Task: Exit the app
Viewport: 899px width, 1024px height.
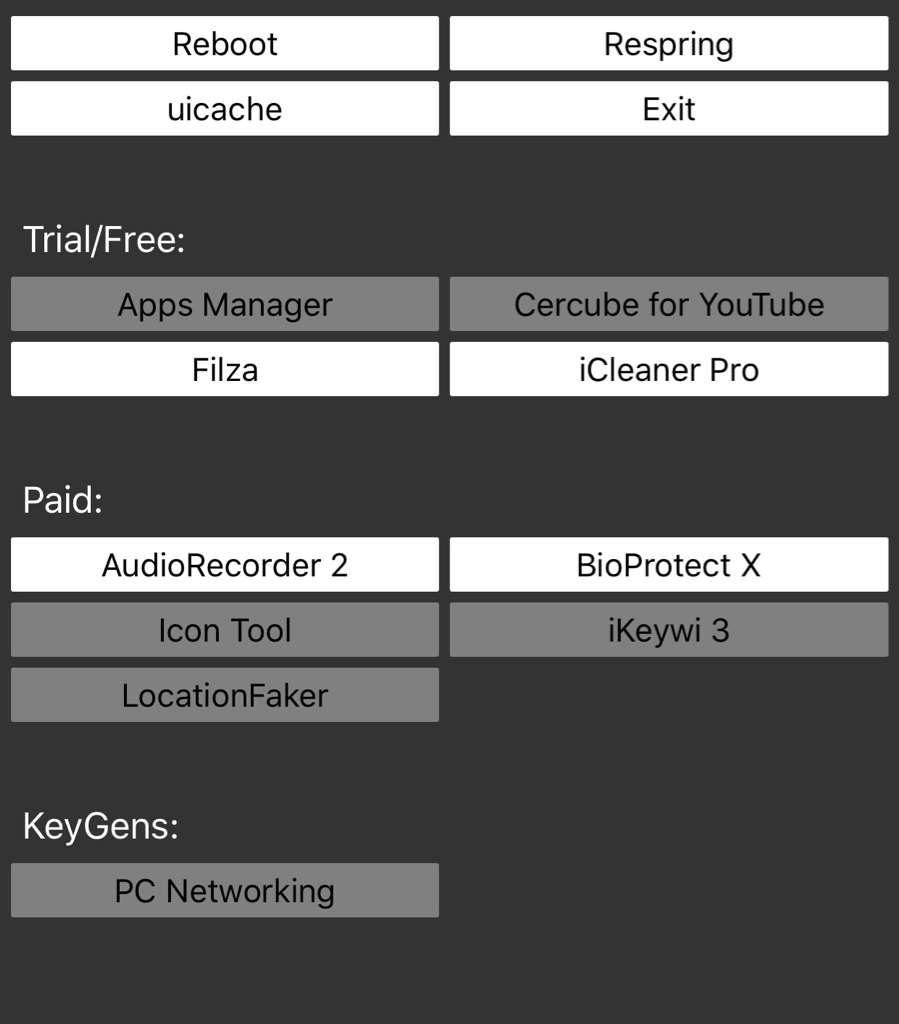Action: (x=668, y=109)
